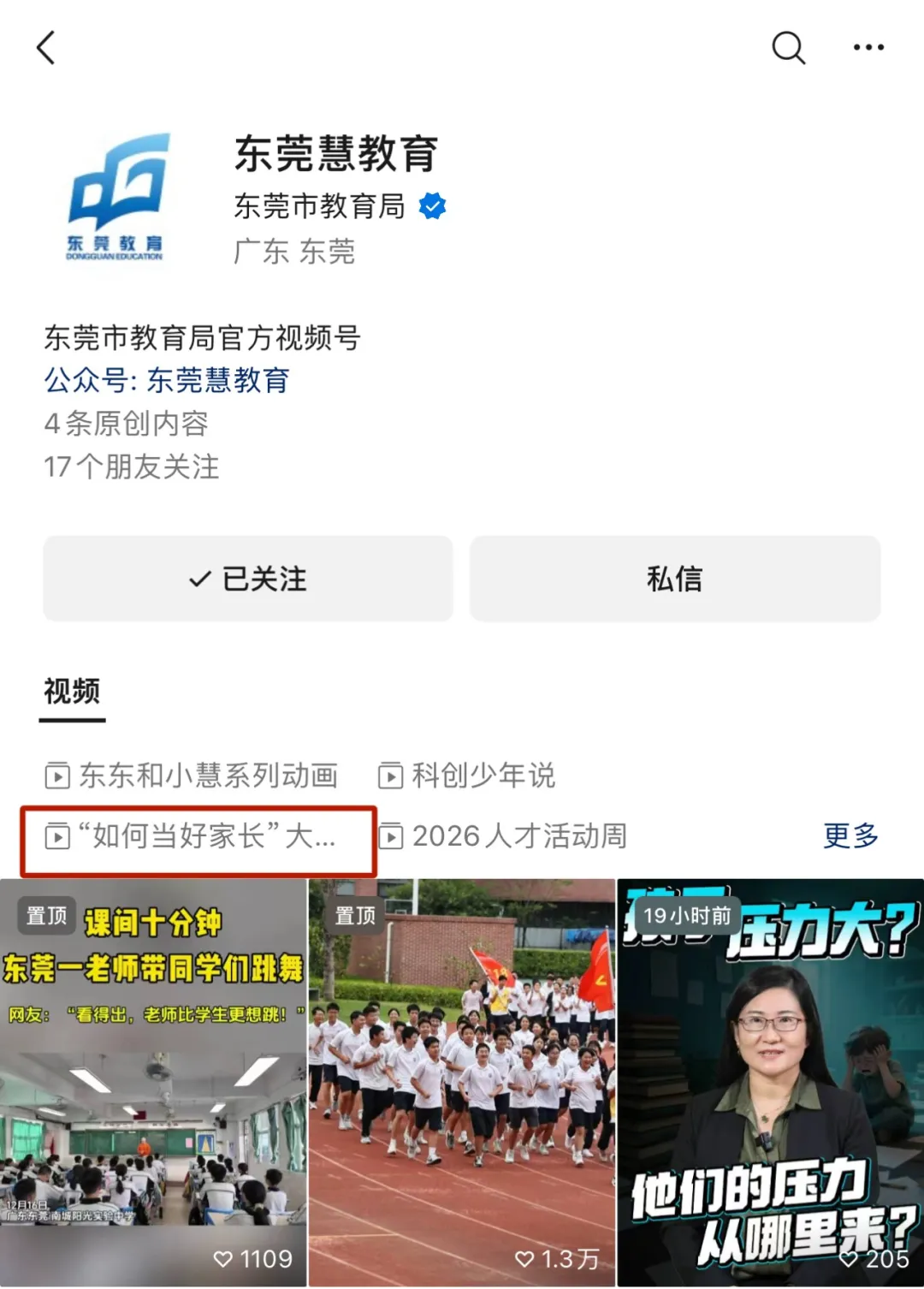Go back using the top-left arrow
Viewport: 924px width, 1289px height.
[46, 48]
